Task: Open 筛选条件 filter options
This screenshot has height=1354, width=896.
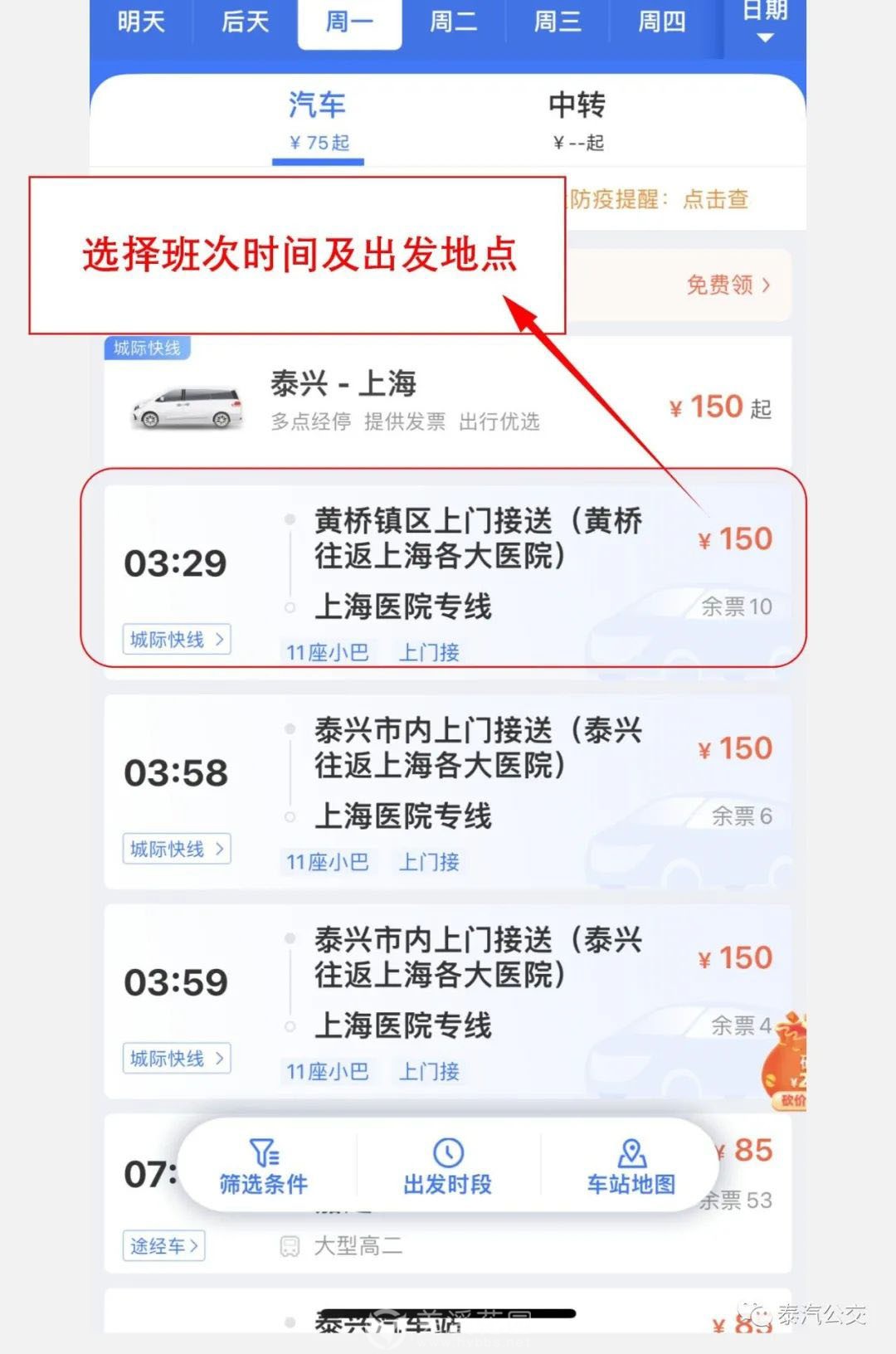Action: [x=263, y=1166]
